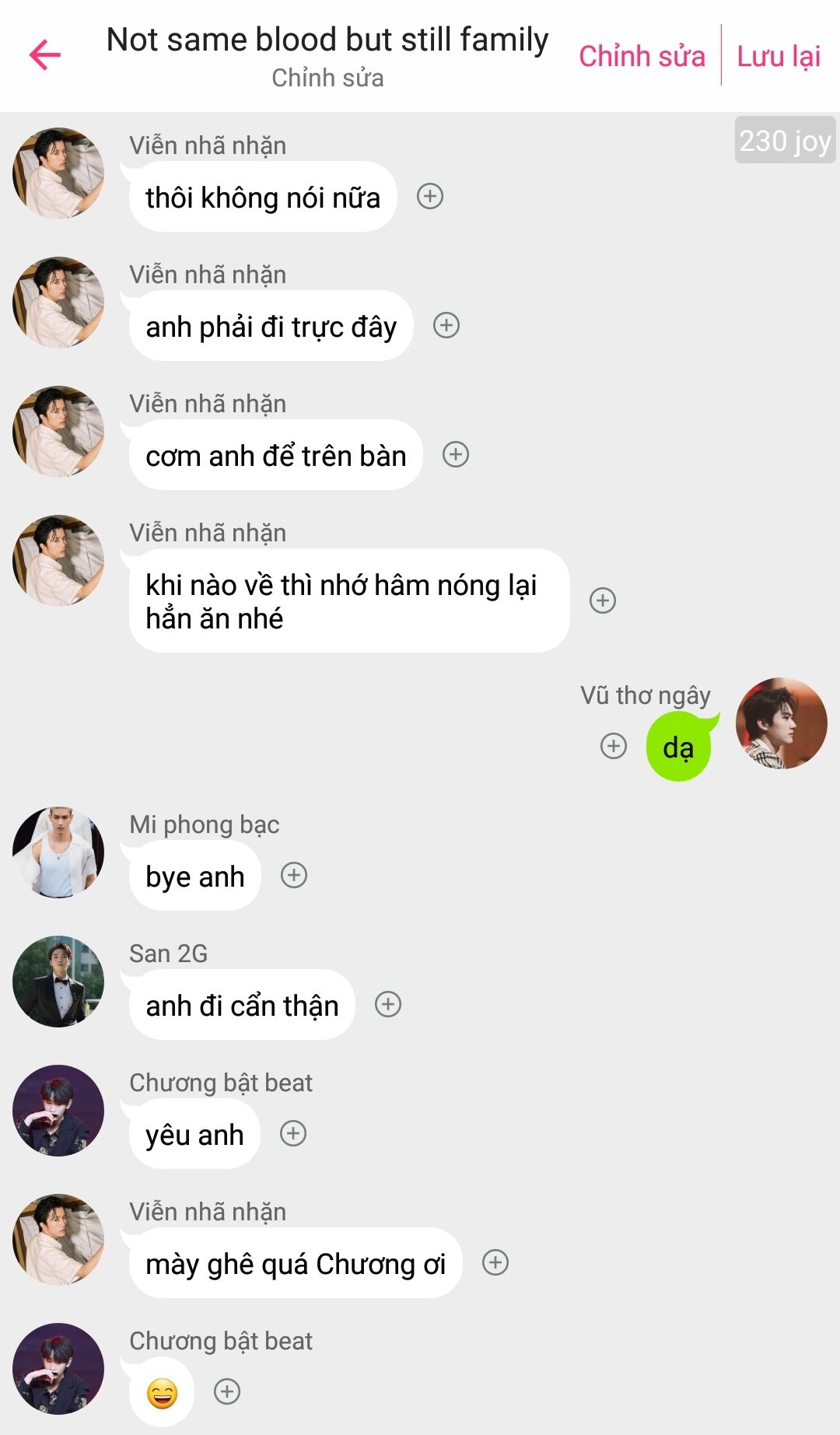Go back using the pink arrow
Screen dimensions: 840x1435
point(45,55)
